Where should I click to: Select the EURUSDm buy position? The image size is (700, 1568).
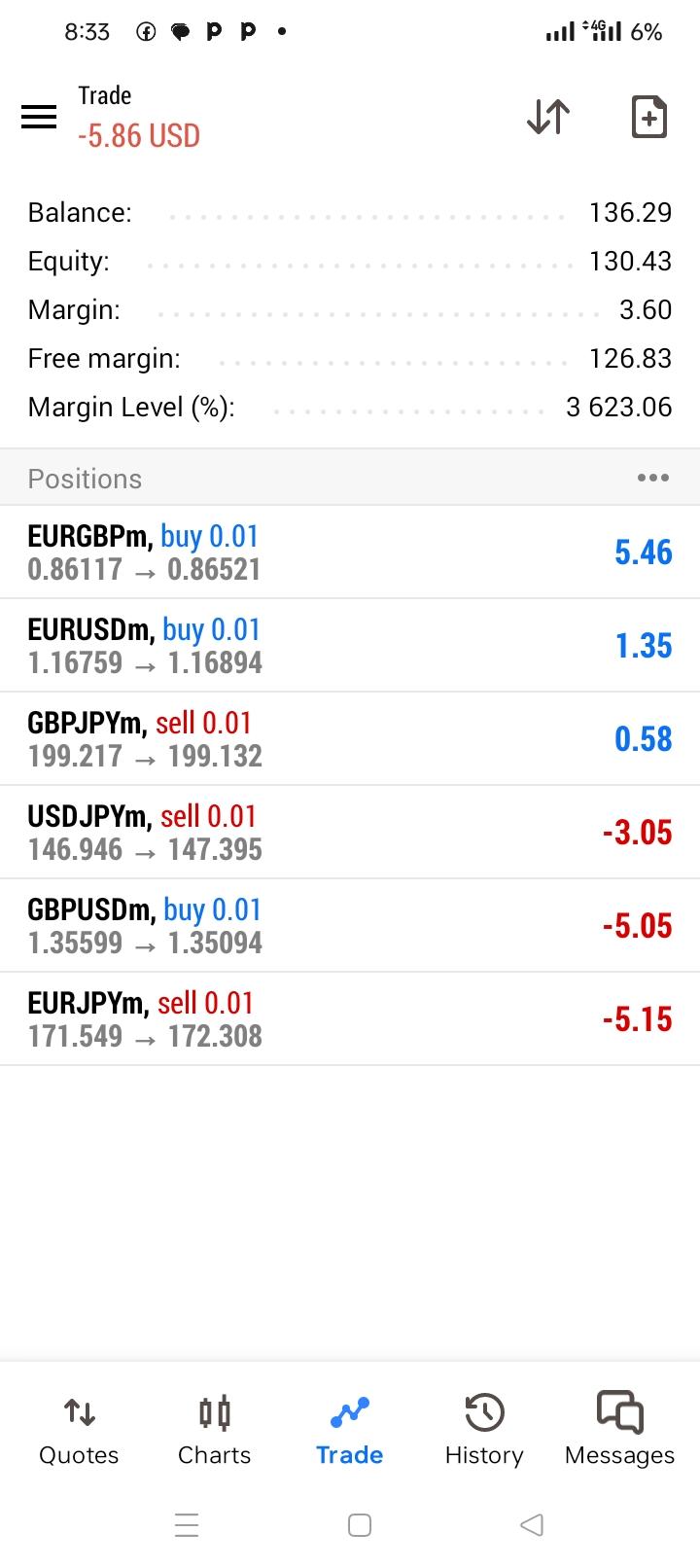point(350,645)
